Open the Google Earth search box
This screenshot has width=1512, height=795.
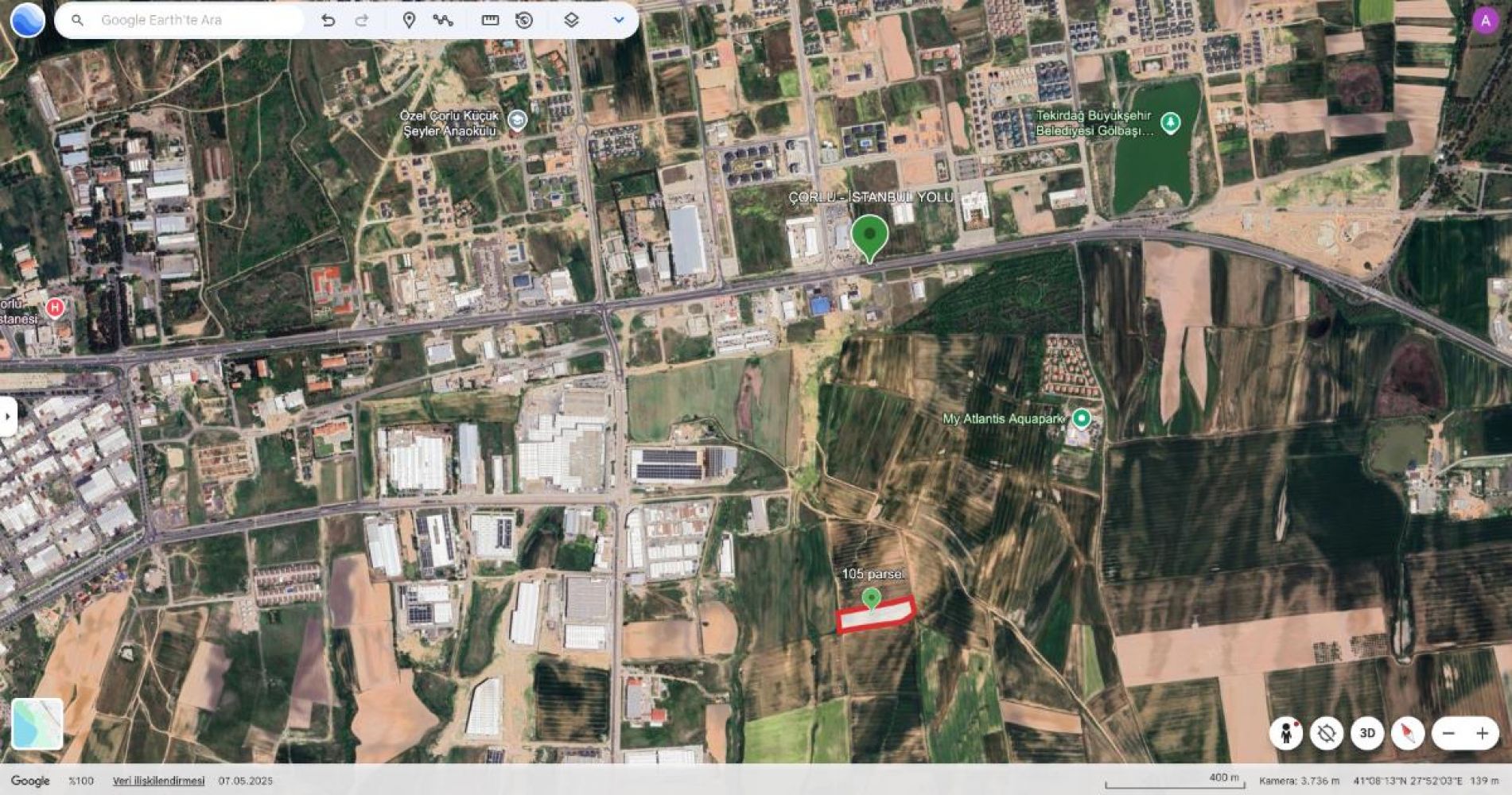click(191, 20)
